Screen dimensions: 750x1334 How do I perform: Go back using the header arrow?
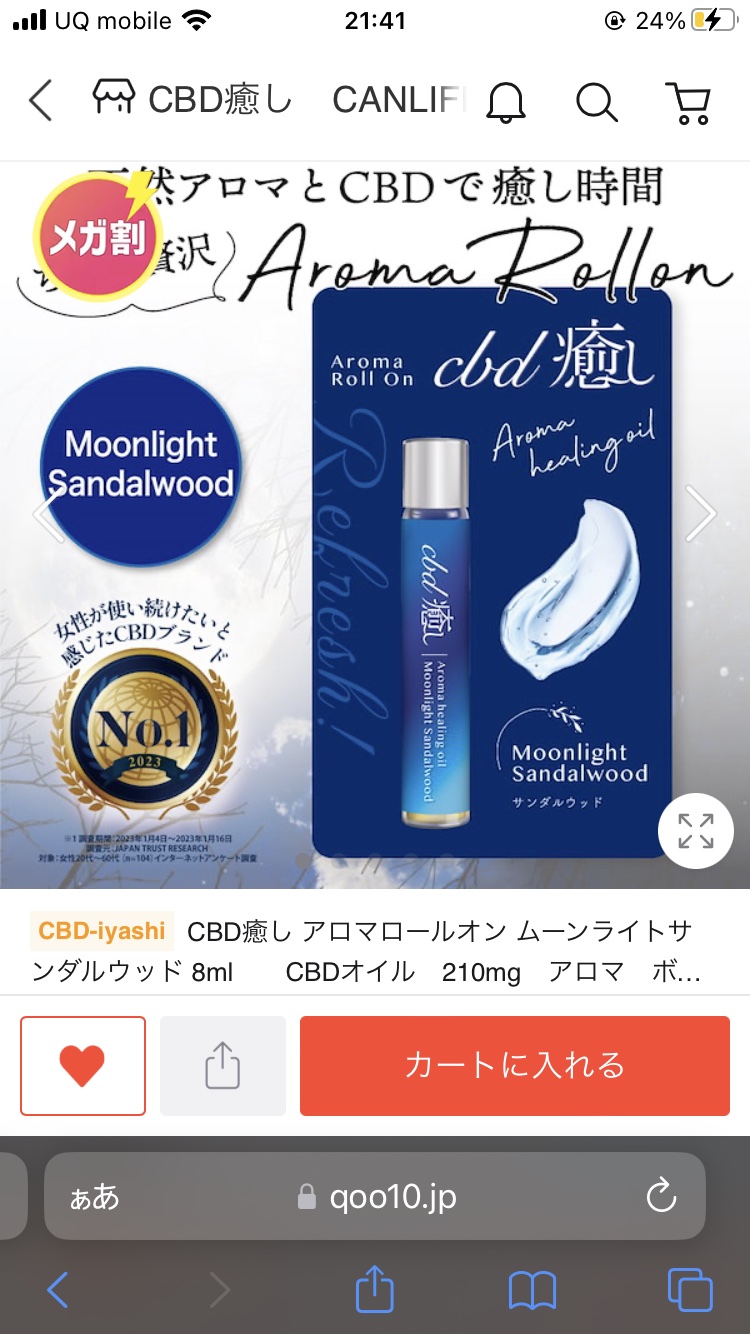pyautogui.click(x=41, y=101)
